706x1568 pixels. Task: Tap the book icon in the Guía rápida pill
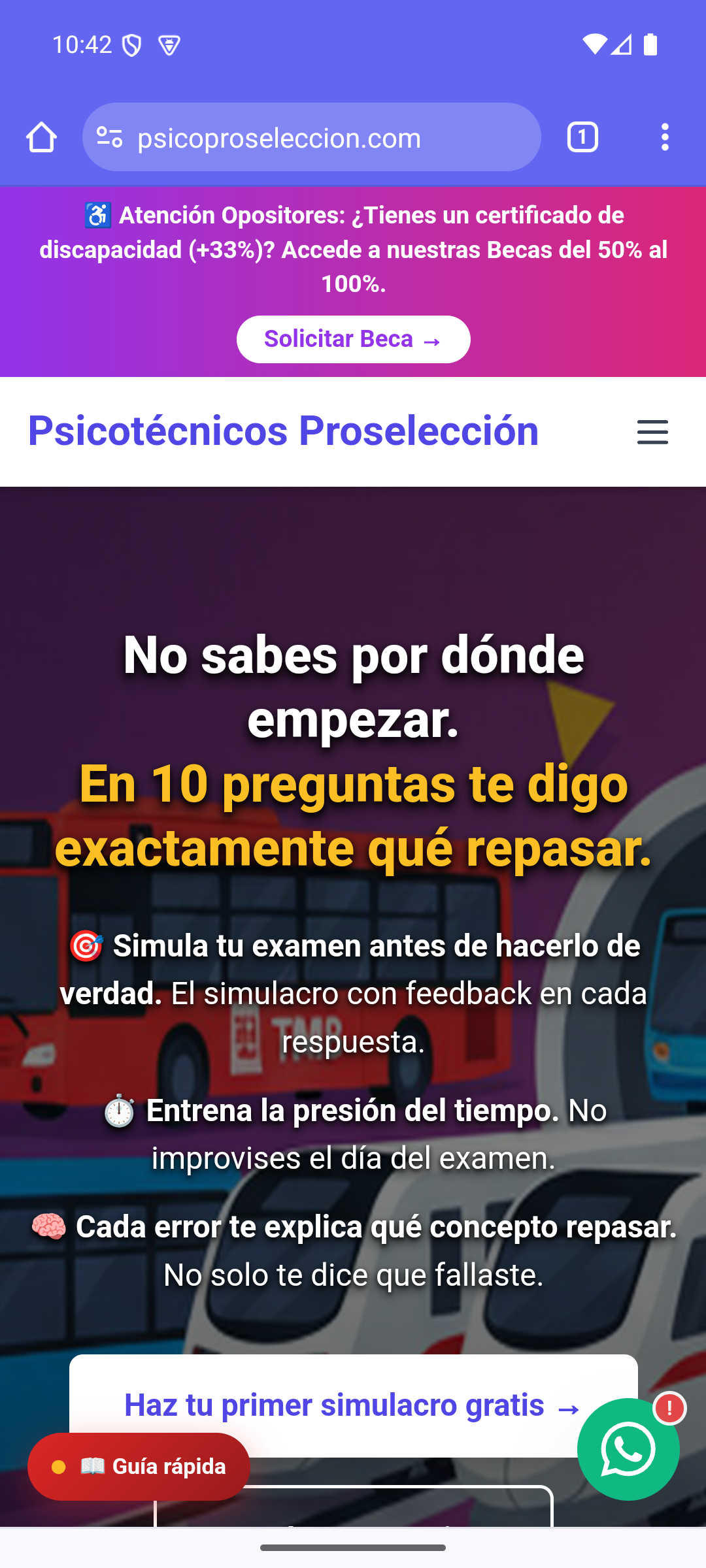click(92, 1466)
